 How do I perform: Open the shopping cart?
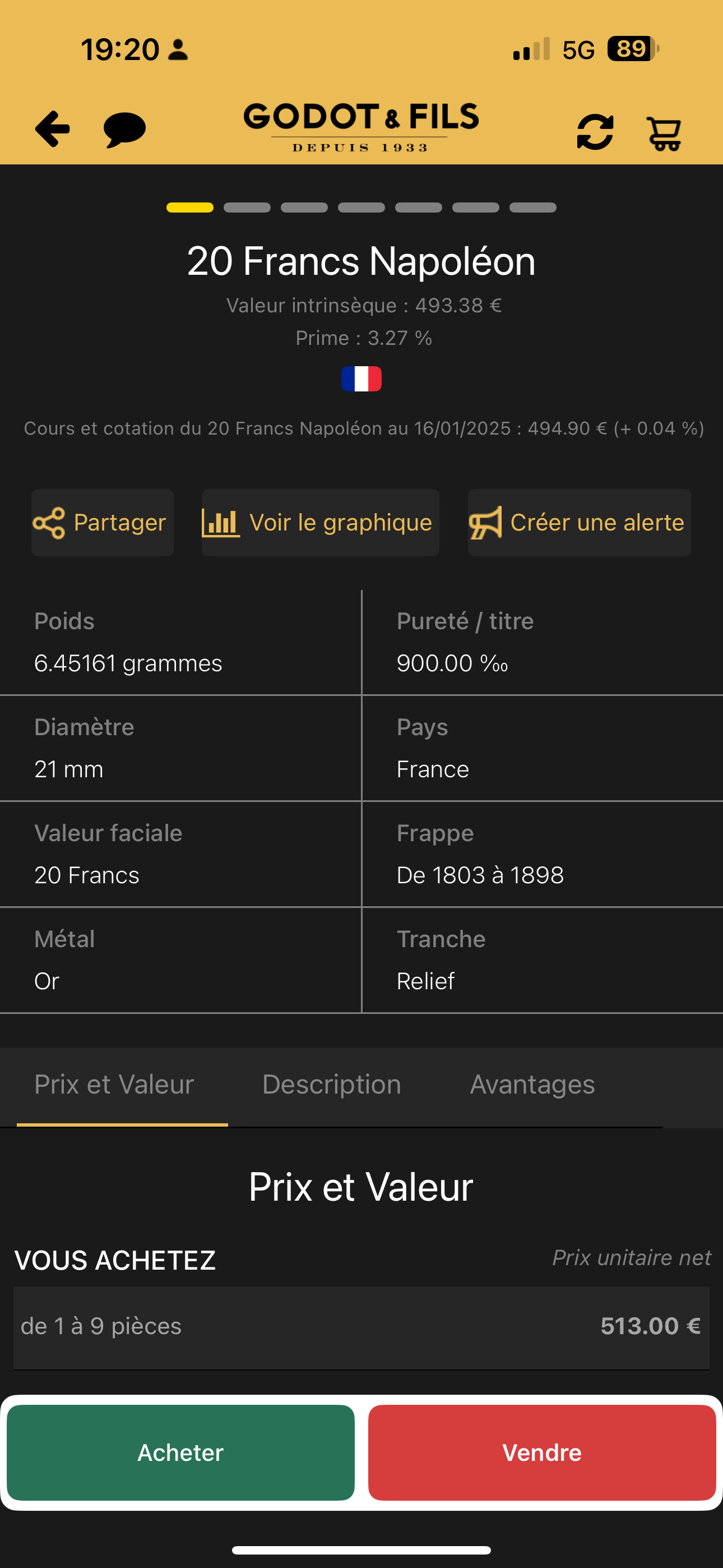pos(664,133)
